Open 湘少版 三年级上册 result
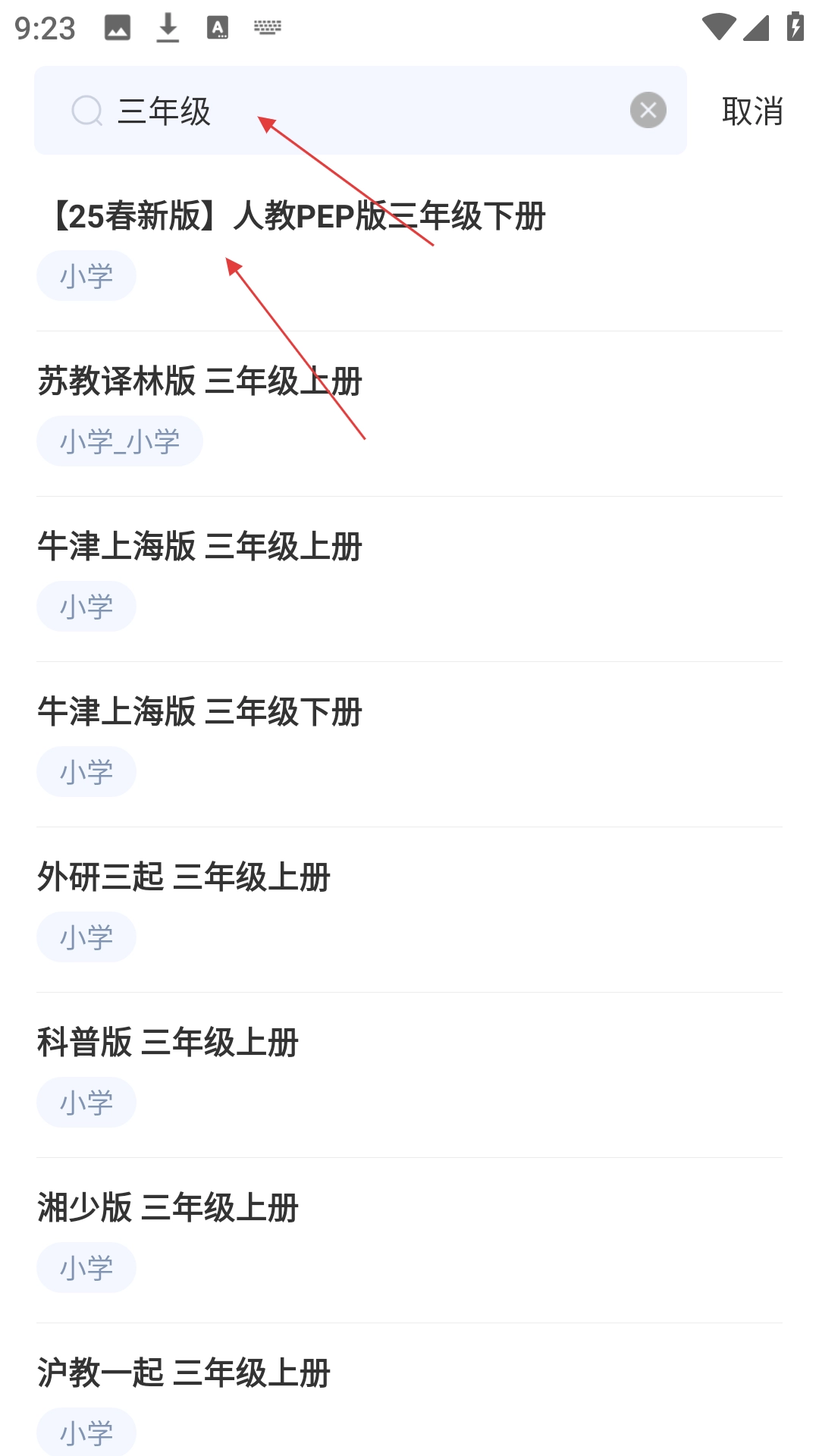This screenshot has width=819, height=1456. click(168, 1208)
